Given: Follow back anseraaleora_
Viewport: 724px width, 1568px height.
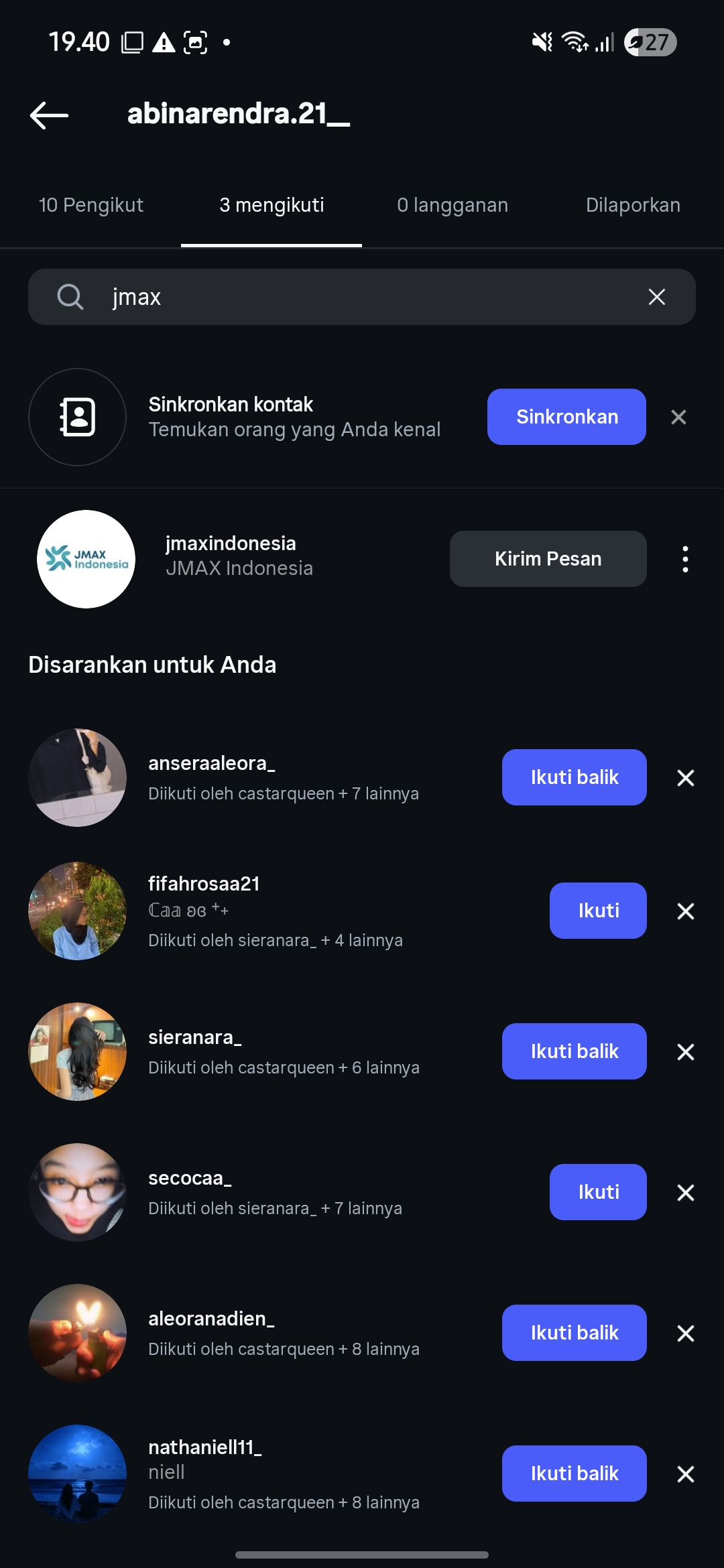Looking at the screenshot, I should pyautogui.click(x=574, y=777).
